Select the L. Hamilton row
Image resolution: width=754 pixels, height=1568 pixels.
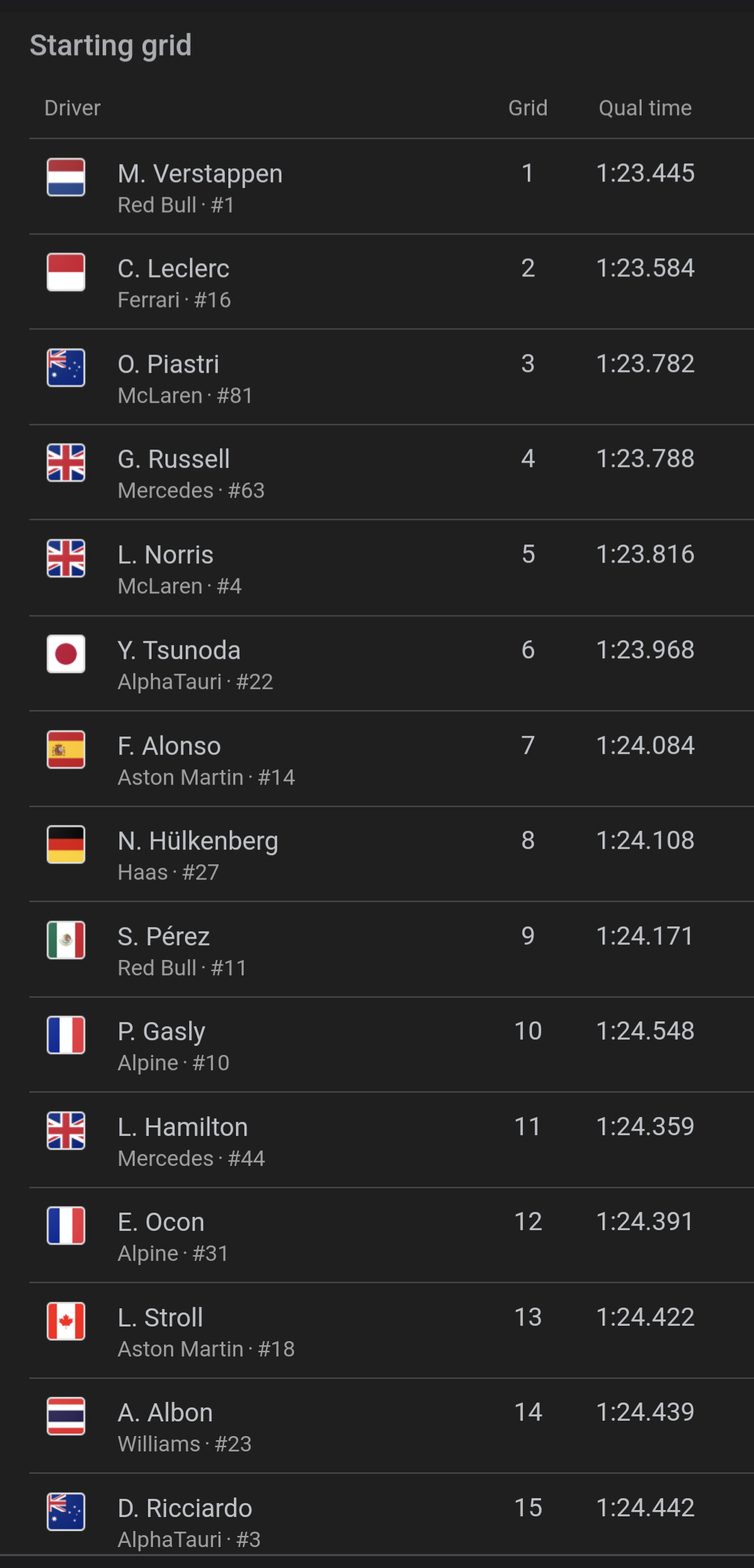(x=392, y=1141)
